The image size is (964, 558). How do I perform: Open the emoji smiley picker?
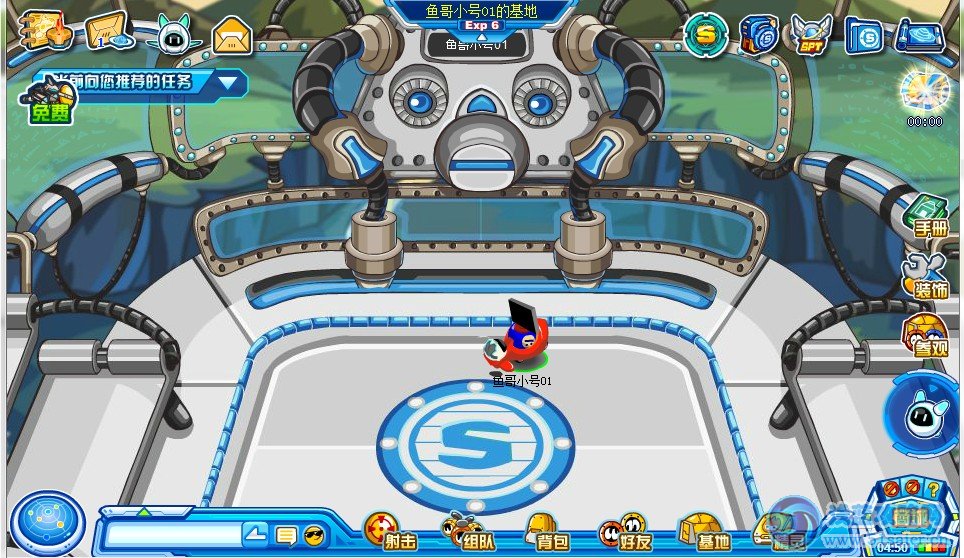pyautogui.click(x=314, y=535)
